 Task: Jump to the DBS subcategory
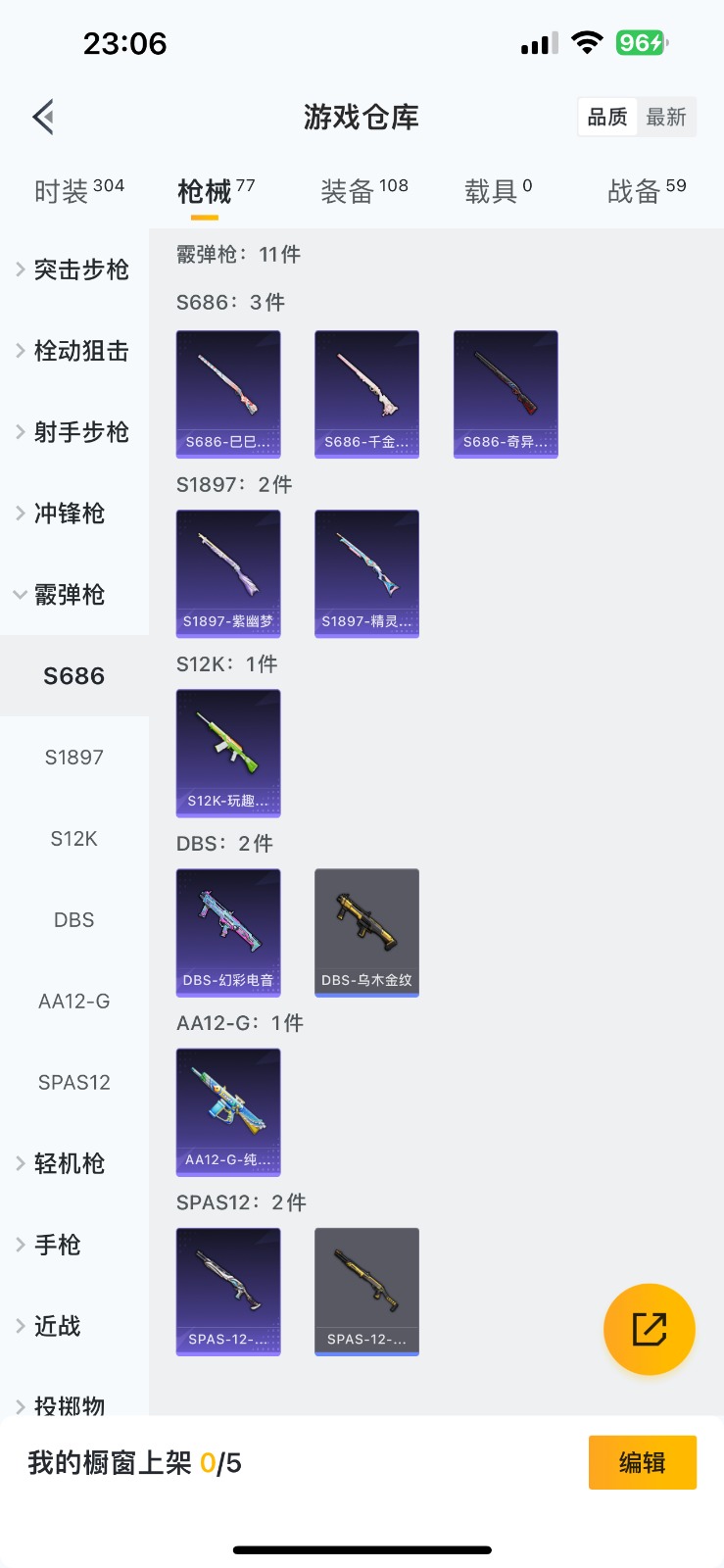(74, 920)
